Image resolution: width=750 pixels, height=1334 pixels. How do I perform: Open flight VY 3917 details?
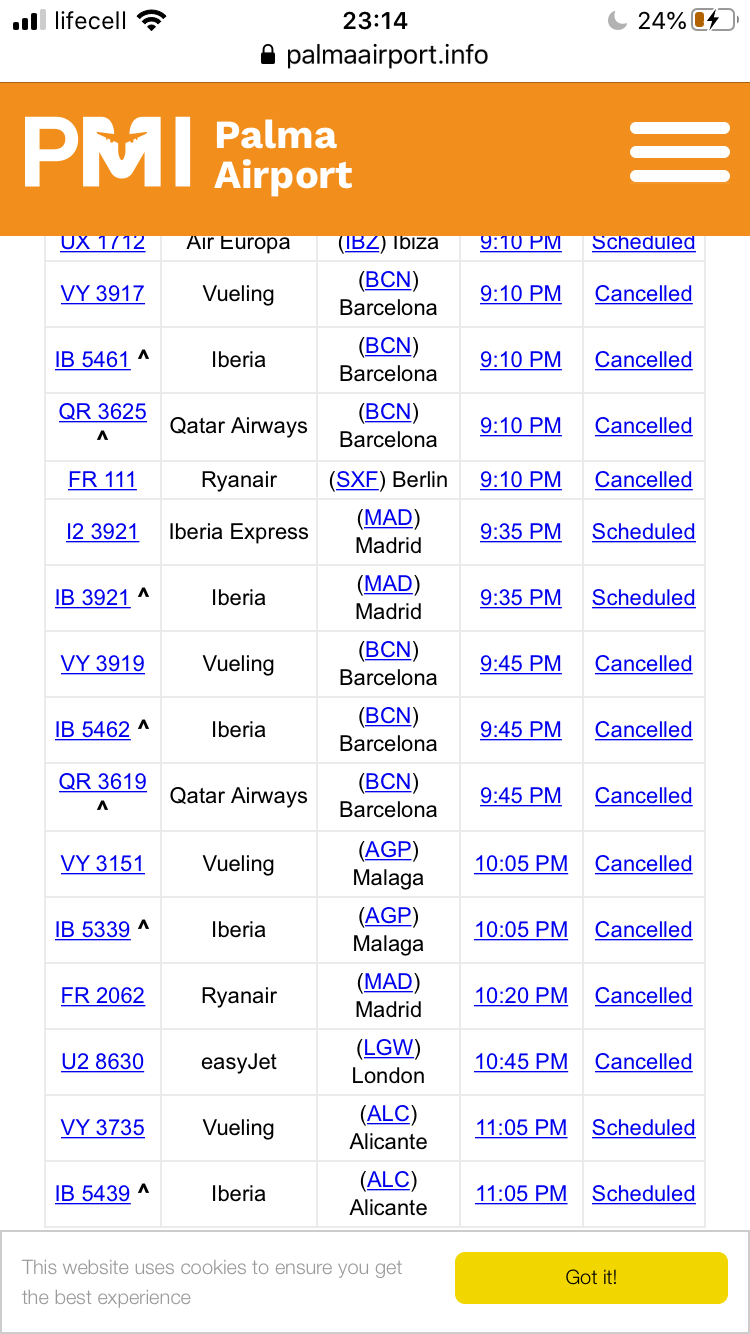(x=103, y=294)
